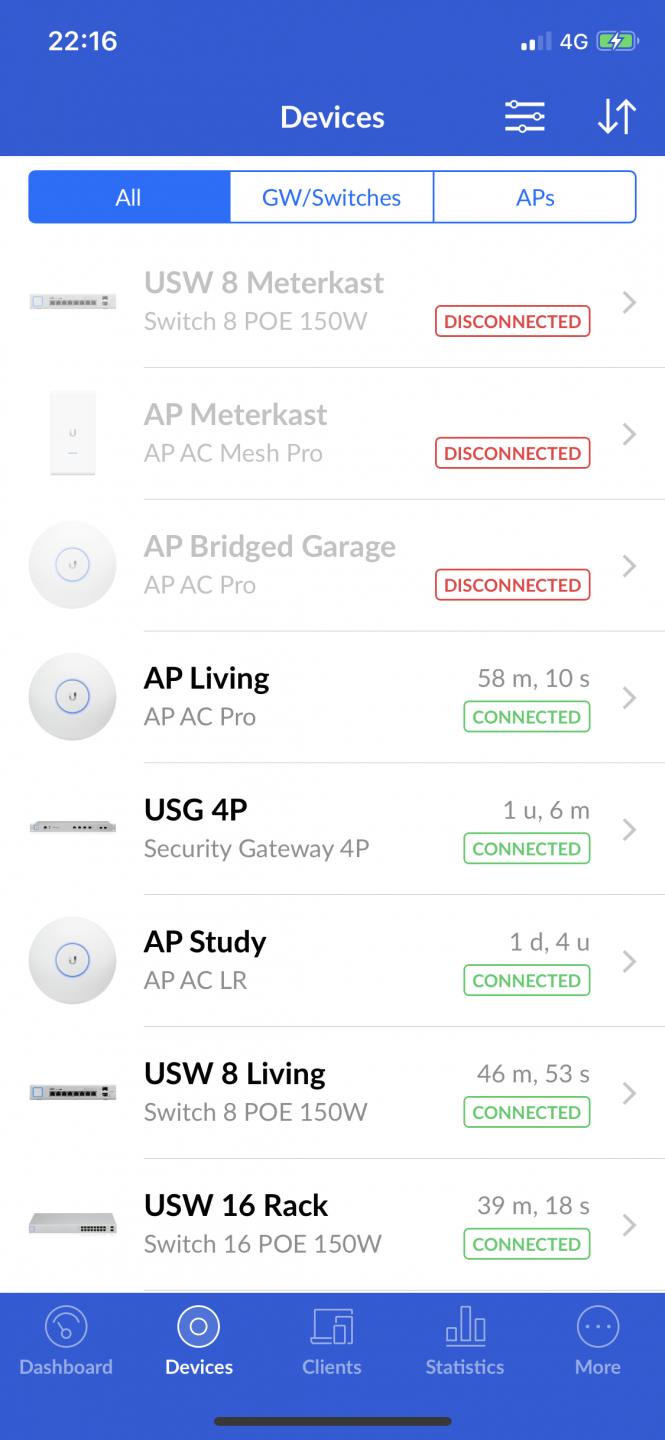This screenshot has height=1440, width=665.
Task: Select the All segment
Action: (129, 197)
